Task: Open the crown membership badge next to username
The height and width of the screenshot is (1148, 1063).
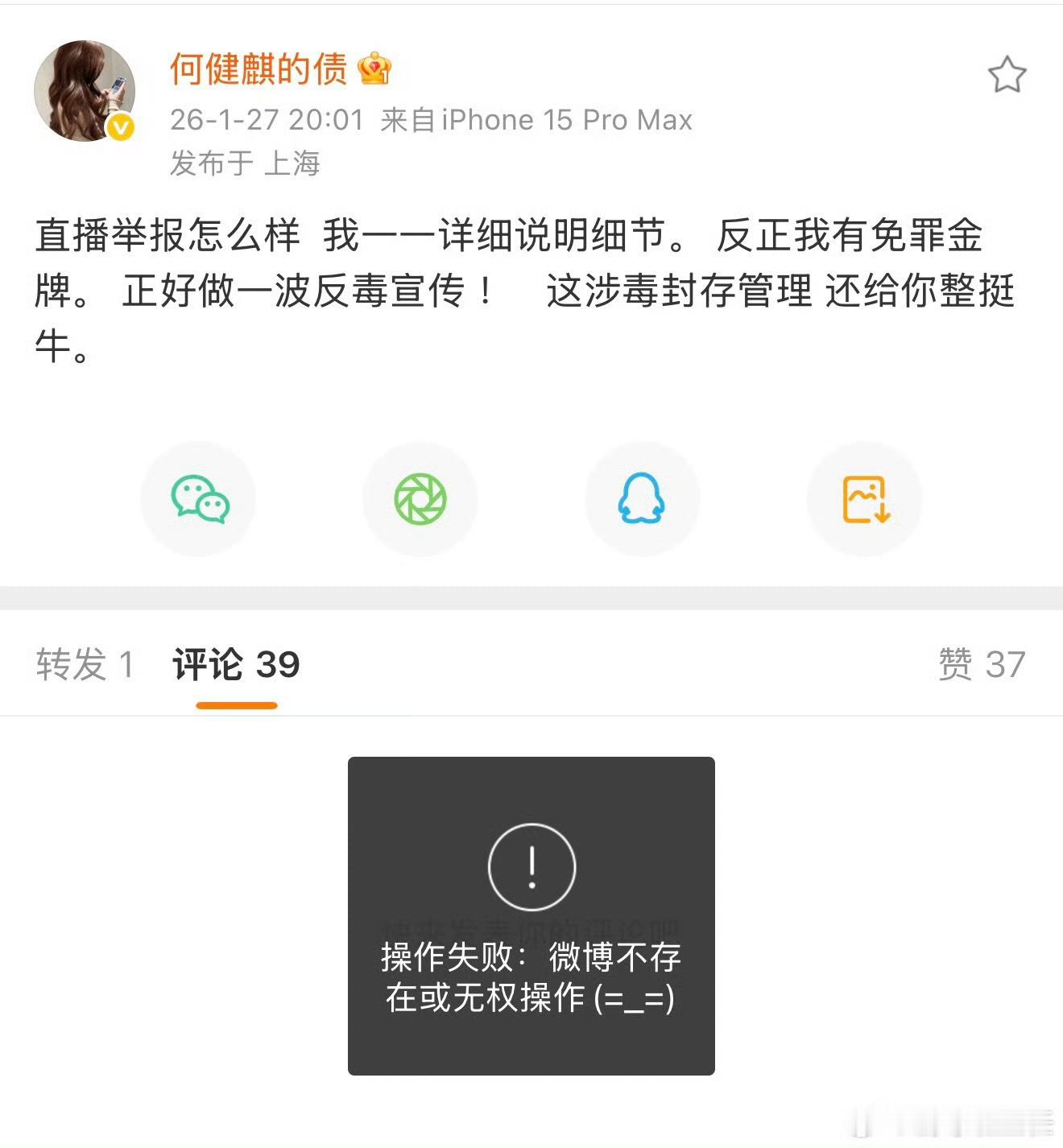Action: click(x=373, y=71)
